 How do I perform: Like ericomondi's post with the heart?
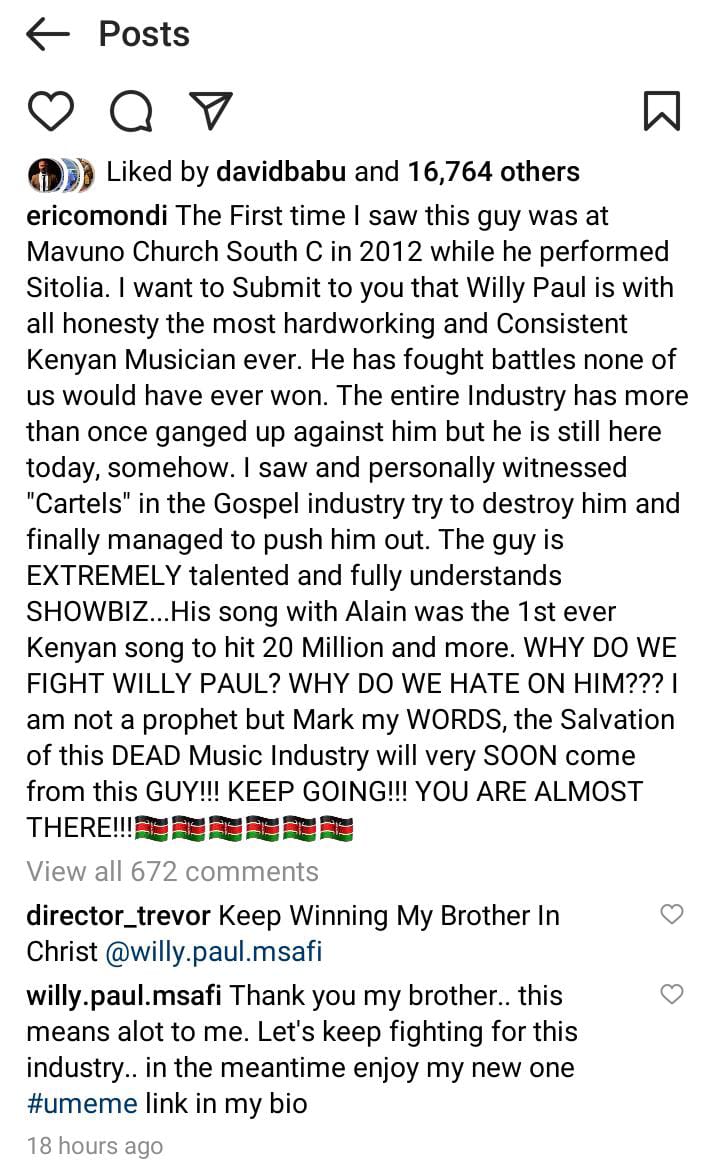click(x=50, y=112)
